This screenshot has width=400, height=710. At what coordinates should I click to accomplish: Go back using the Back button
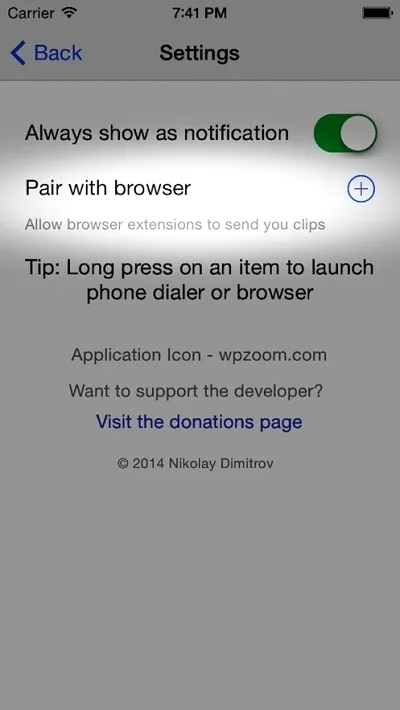46,53
